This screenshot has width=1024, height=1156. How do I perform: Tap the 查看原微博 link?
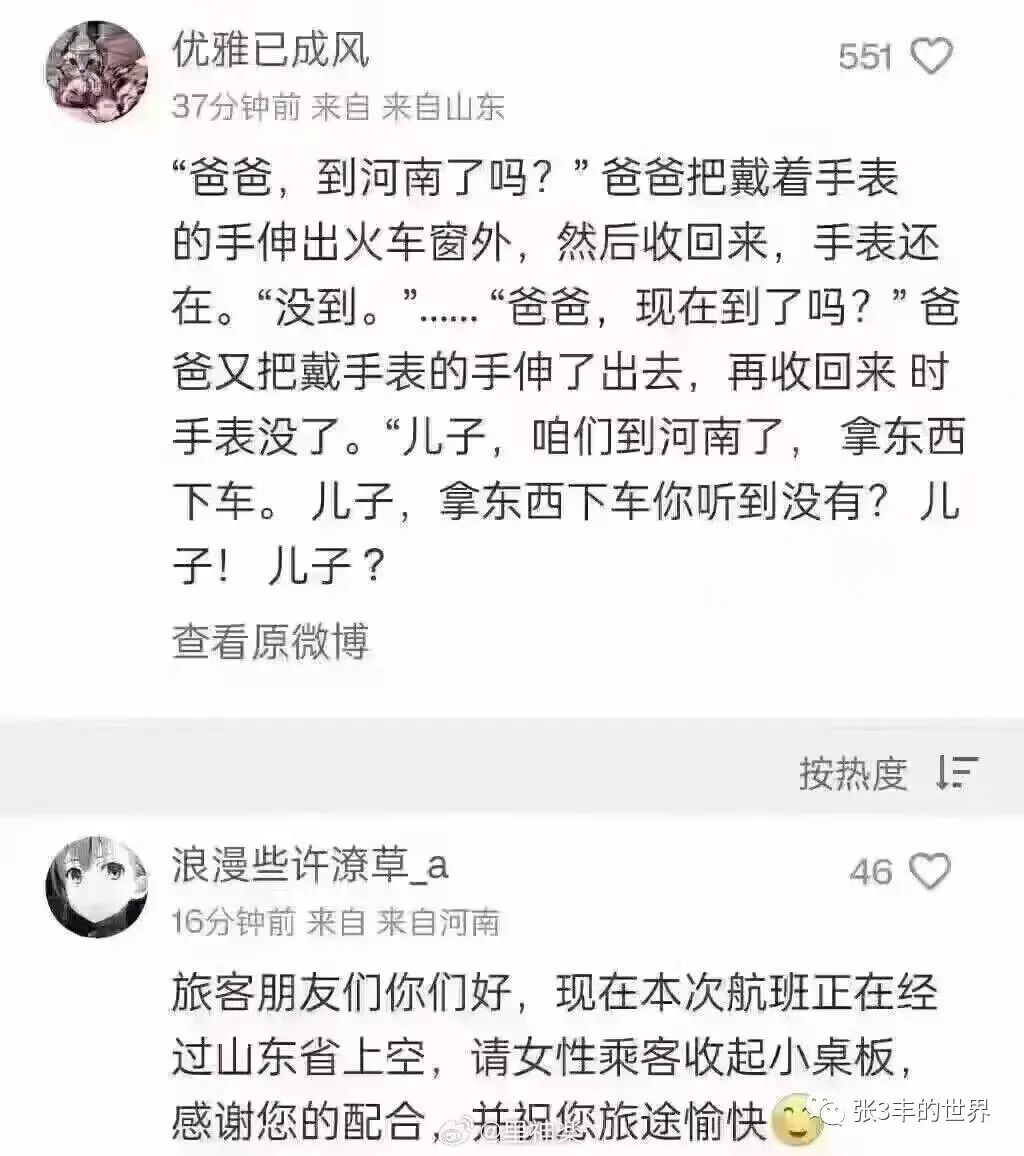[271, 640]
